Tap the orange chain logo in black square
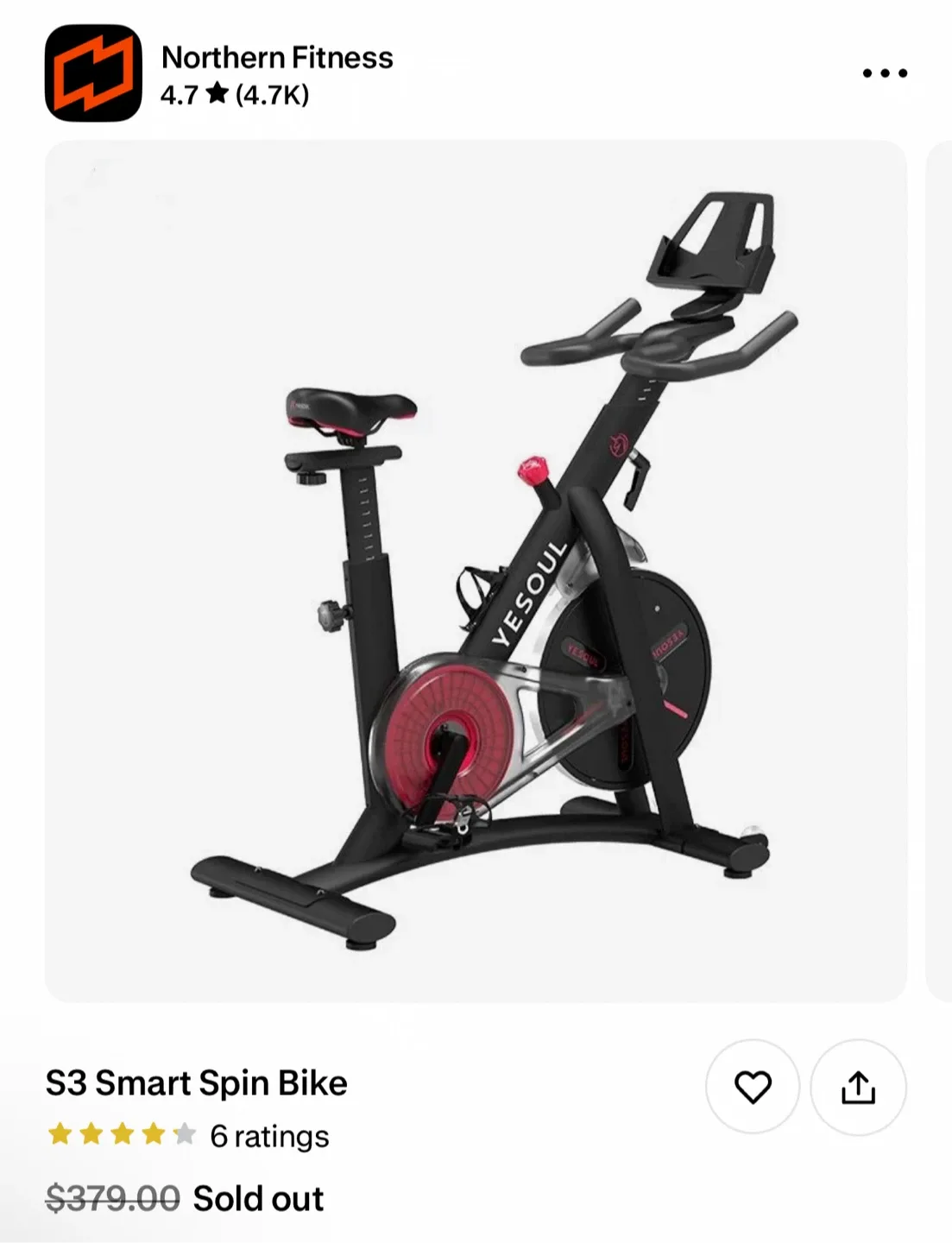The image size is (952, 1243). 92,73
